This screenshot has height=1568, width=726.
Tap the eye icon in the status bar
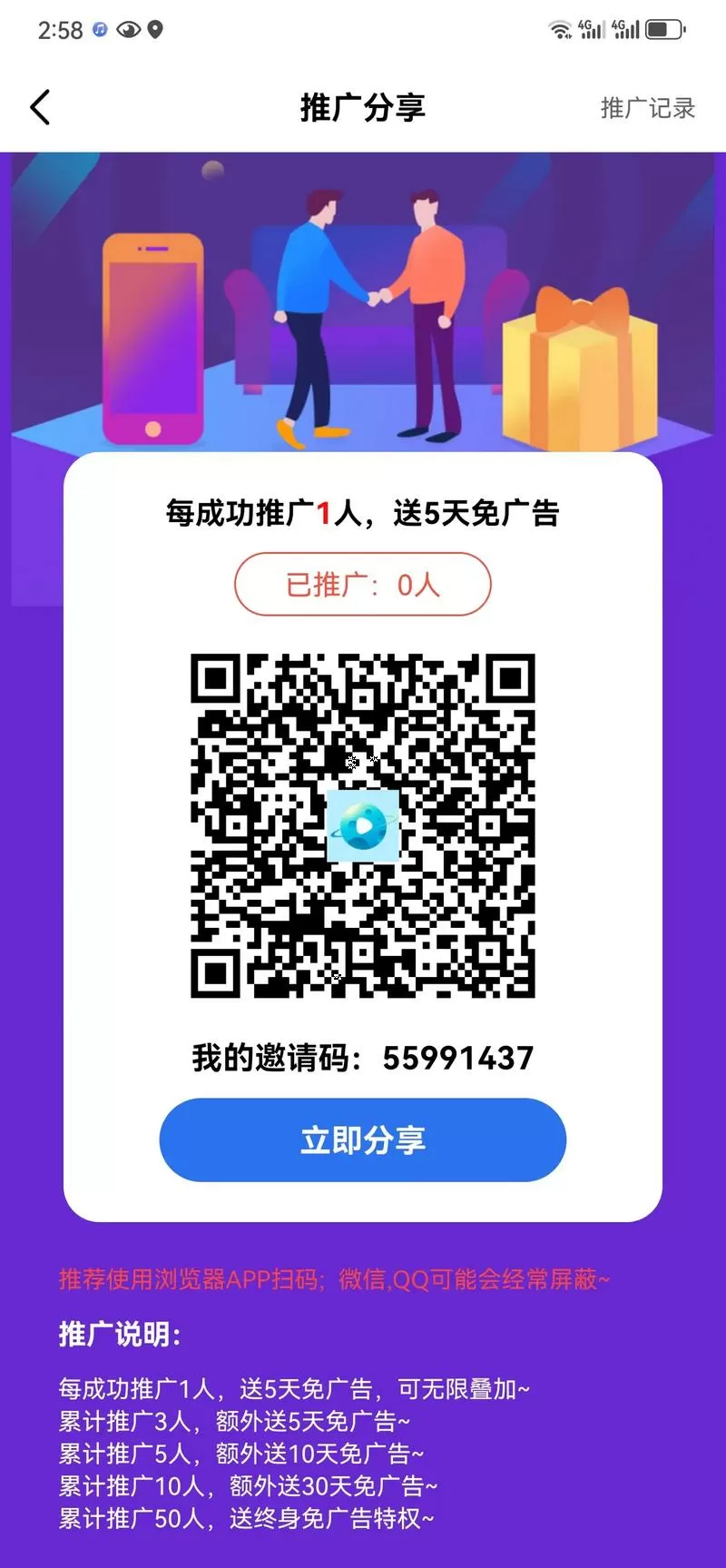click(126, 29)
